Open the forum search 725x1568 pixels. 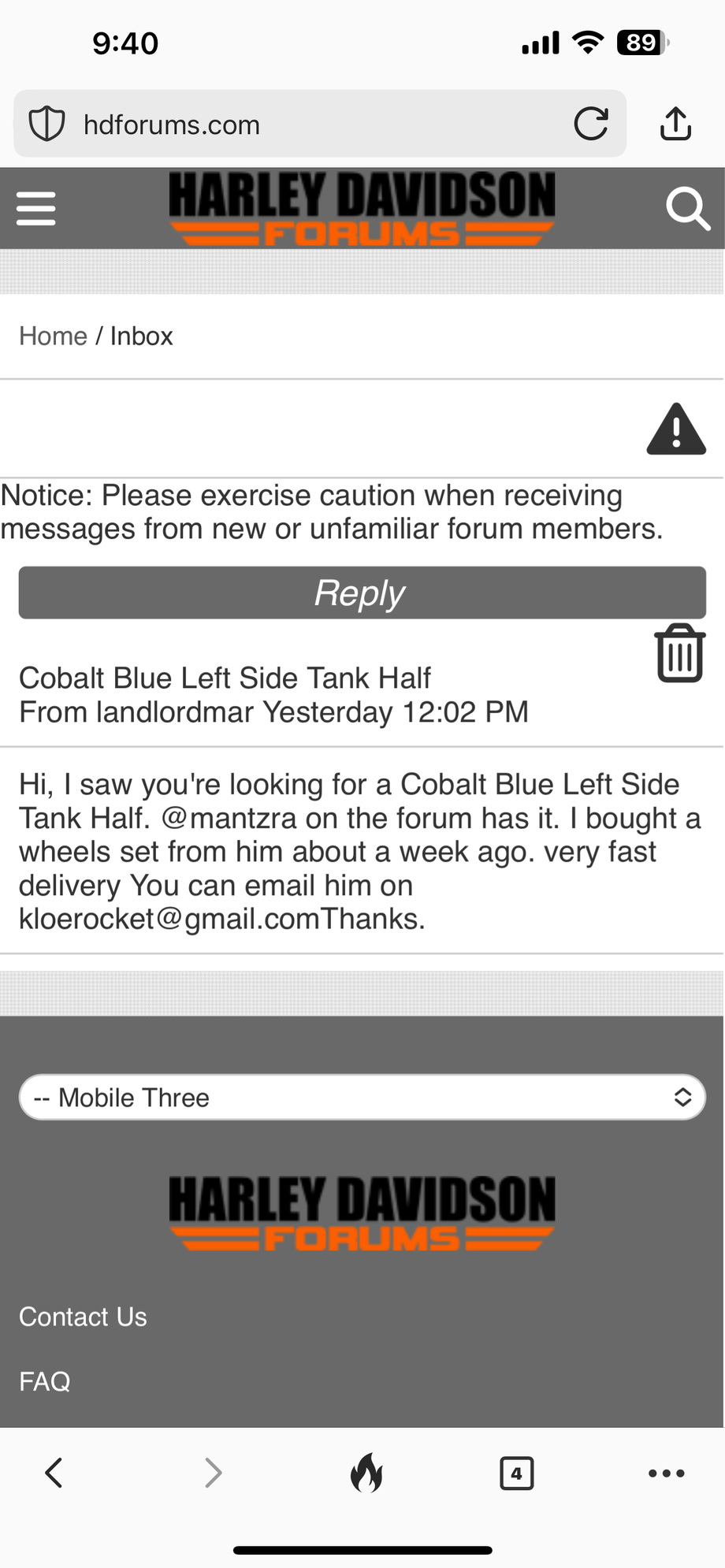[x=687, y=209]
